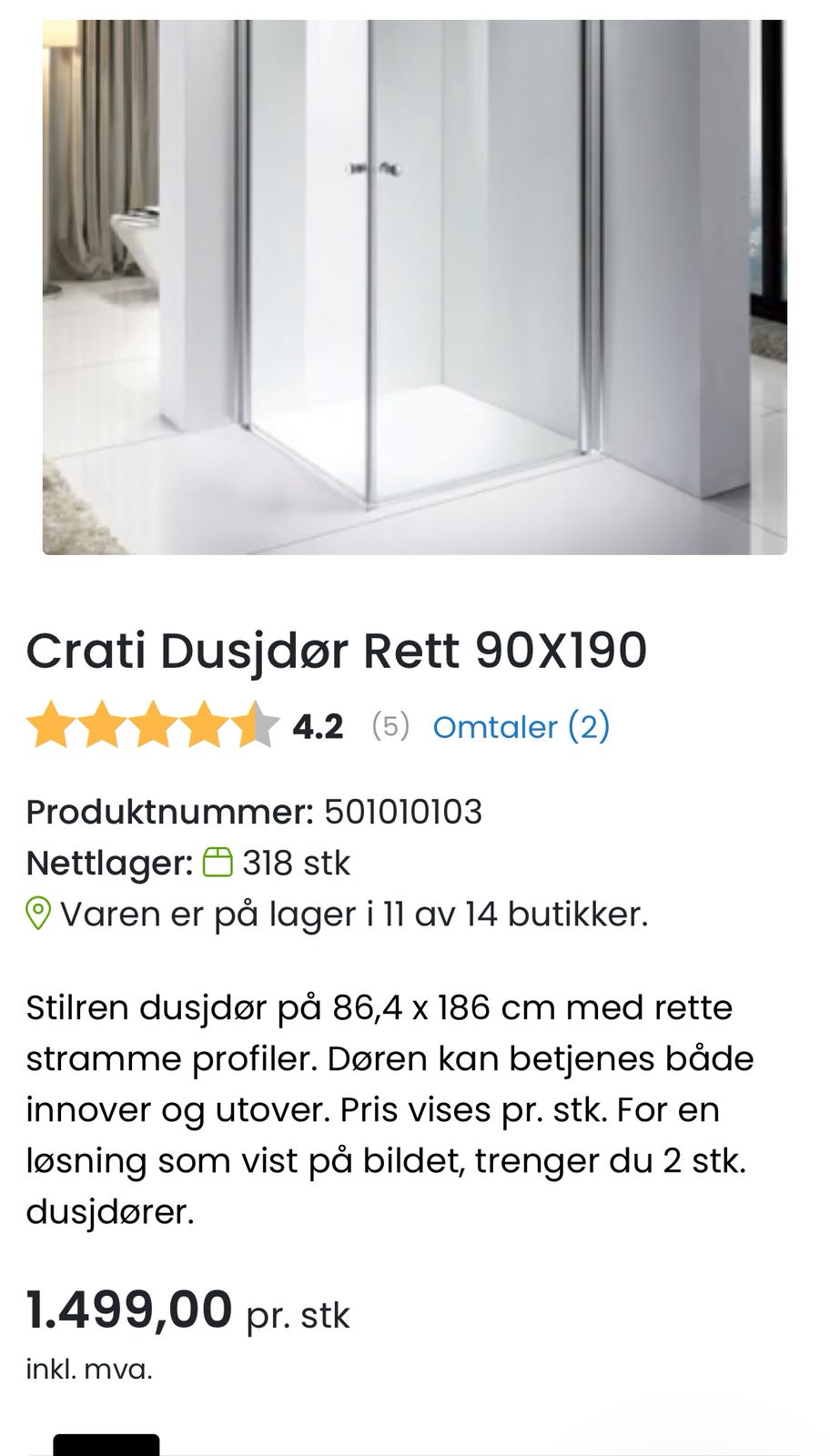Open the Omtaler (2) reviews link
Image resolution: width=830 pixels, height=1456 pixels.
[x=521, y=727]
